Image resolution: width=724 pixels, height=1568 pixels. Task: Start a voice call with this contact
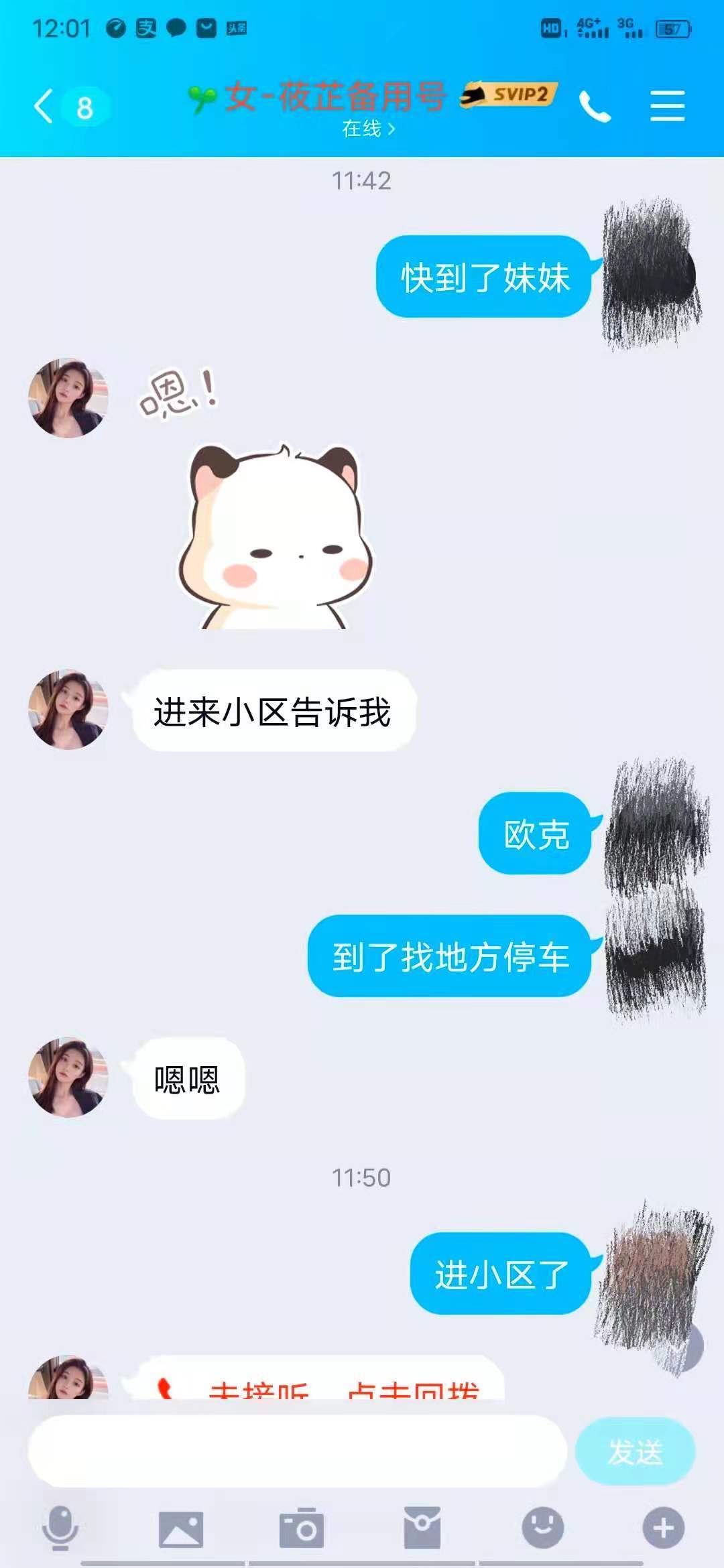pos(595,107)
